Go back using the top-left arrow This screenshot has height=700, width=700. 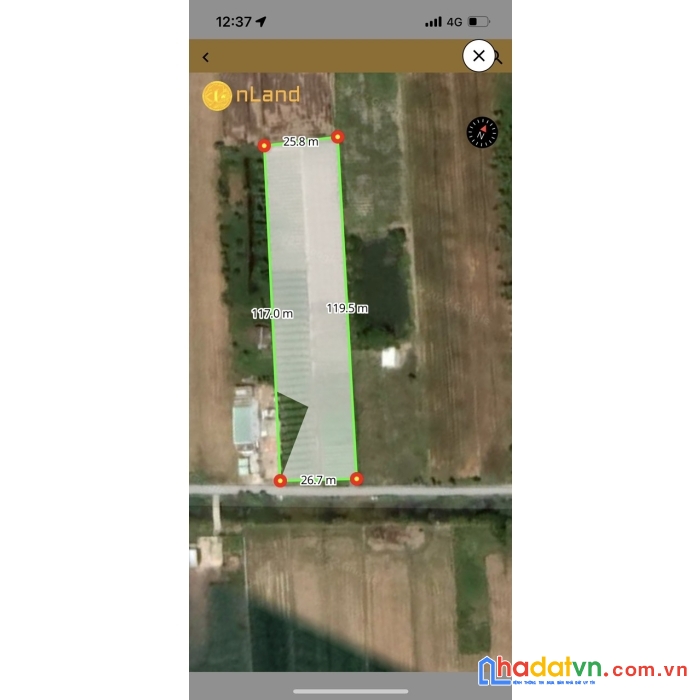(206, 57)
